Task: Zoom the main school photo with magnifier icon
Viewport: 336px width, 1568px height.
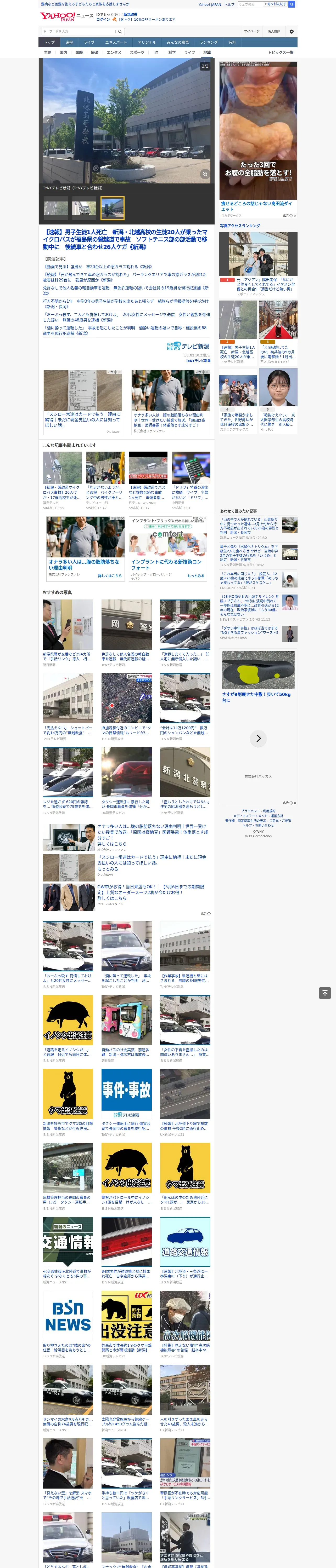Action: coord(205,174)
